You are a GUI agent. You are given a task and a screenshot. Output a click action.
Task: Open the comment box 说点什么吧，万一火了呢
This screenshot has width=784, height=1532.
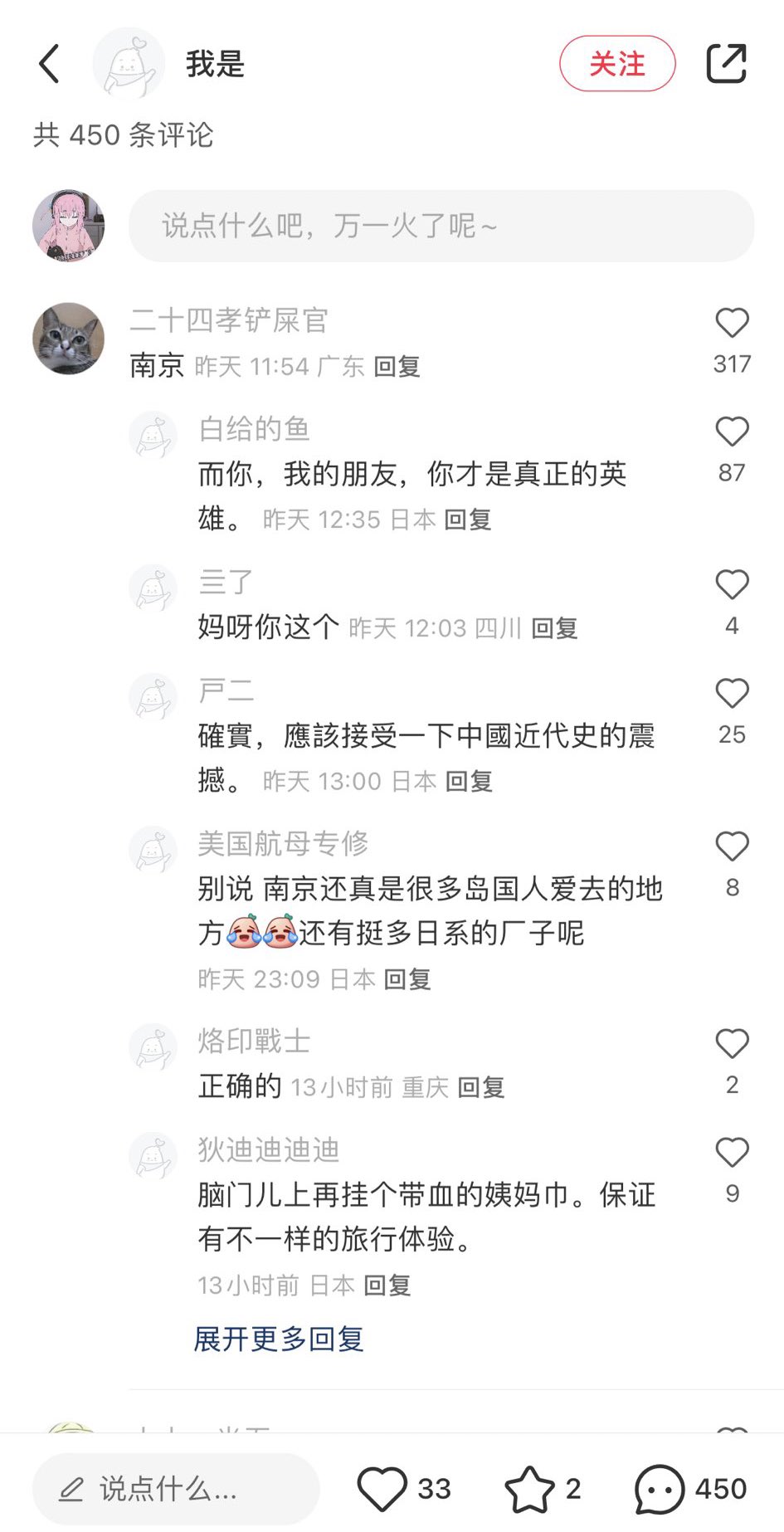click(x=441, y=226)
